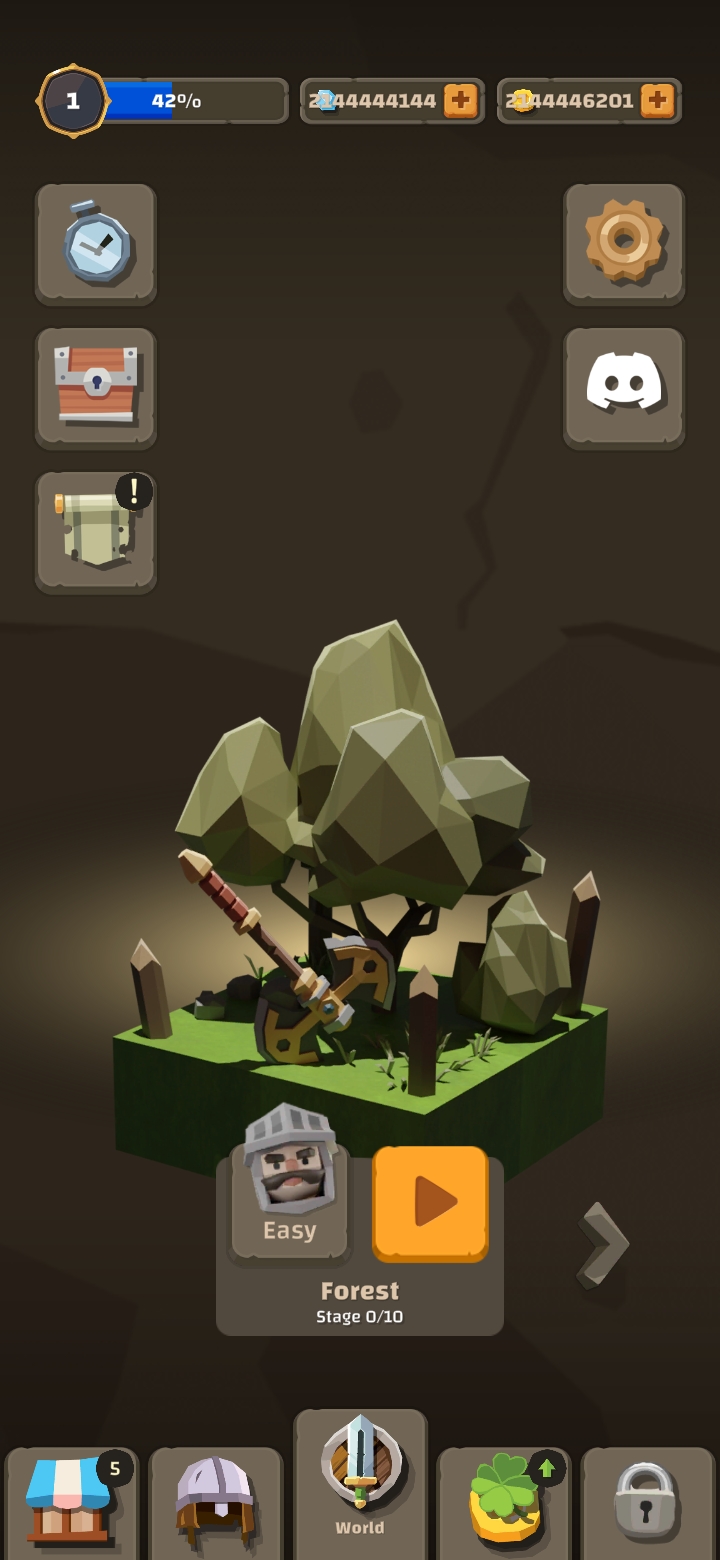Viewport: 720px width, 1560px height.
Task: Open the settings gear
Action: pyautogui.click(x=624, y=244)
